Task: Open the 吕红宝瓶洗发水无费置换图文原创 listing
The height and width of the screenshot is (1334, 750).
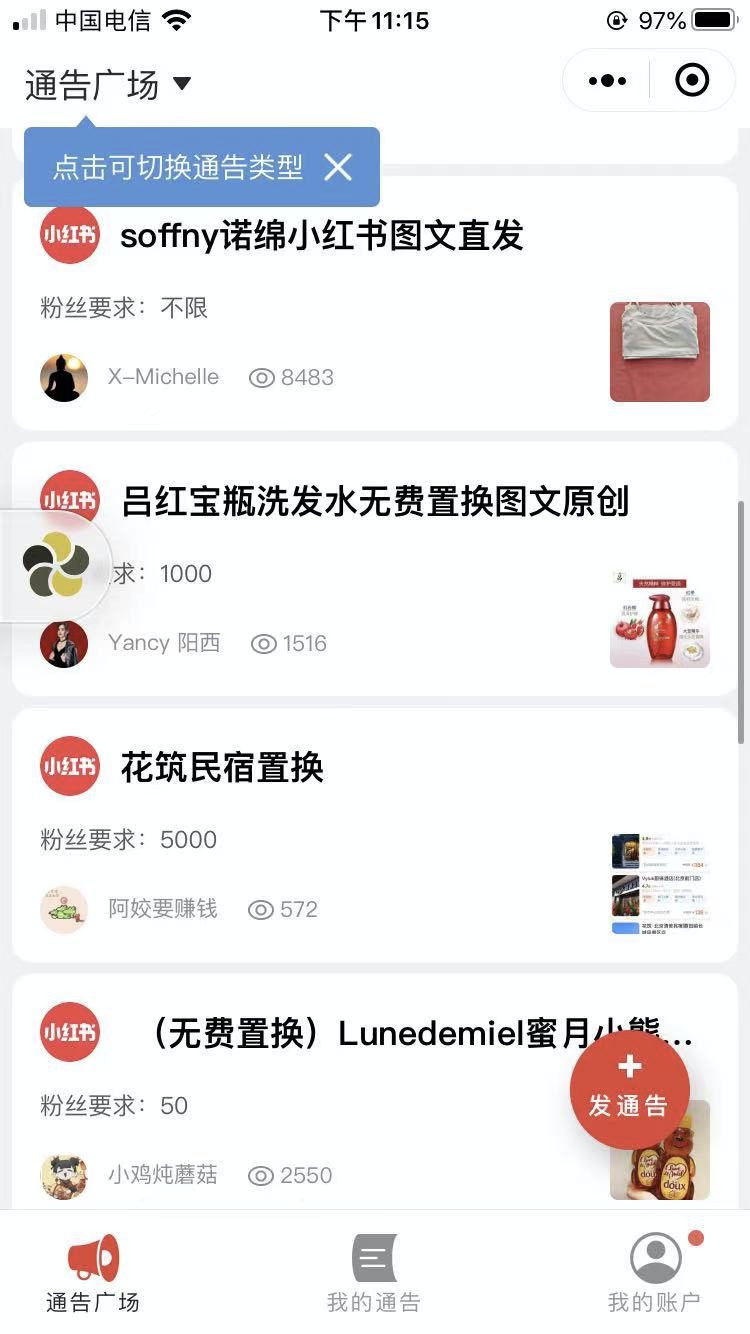Action: point(375,502)
